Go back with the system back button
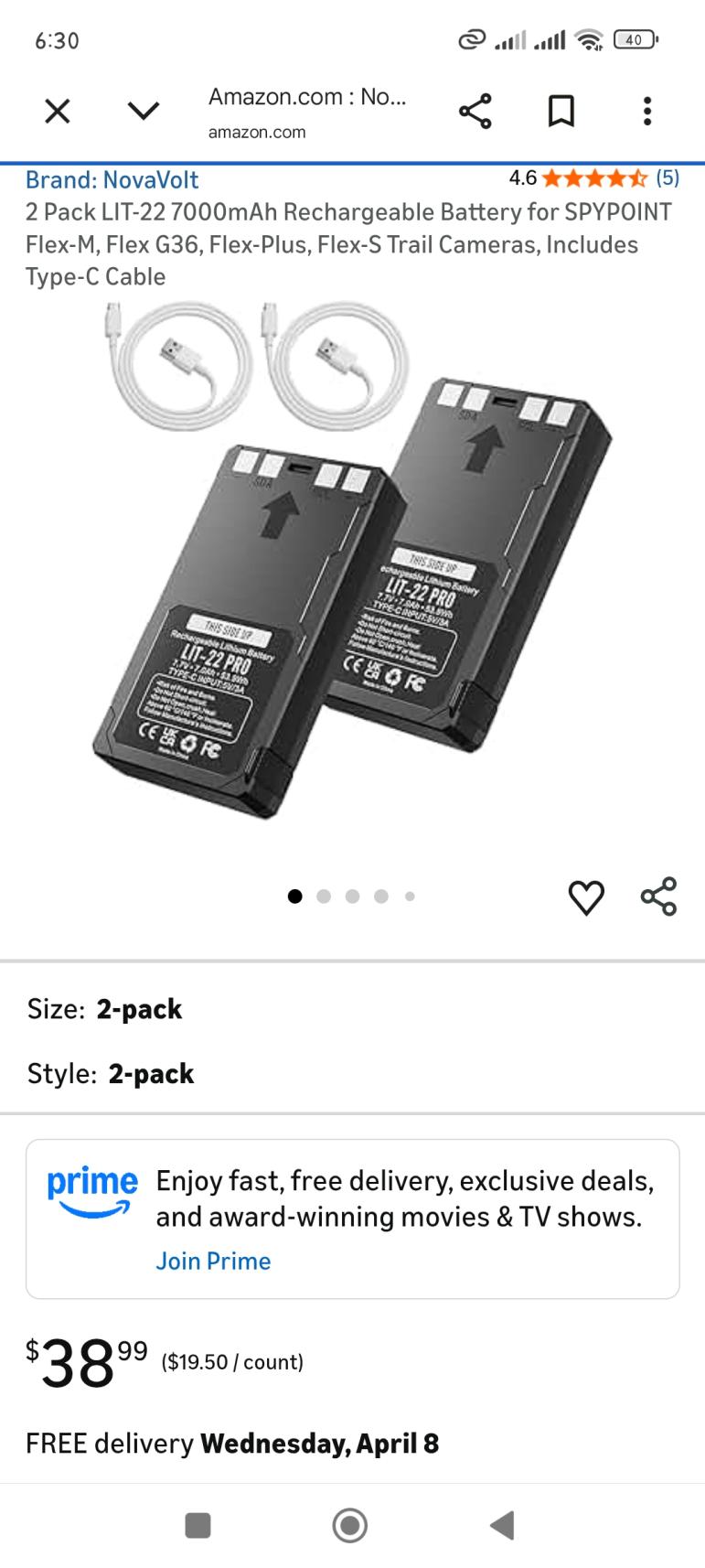This screenshot has height=1568, width=705. [x=502, y=1525]
